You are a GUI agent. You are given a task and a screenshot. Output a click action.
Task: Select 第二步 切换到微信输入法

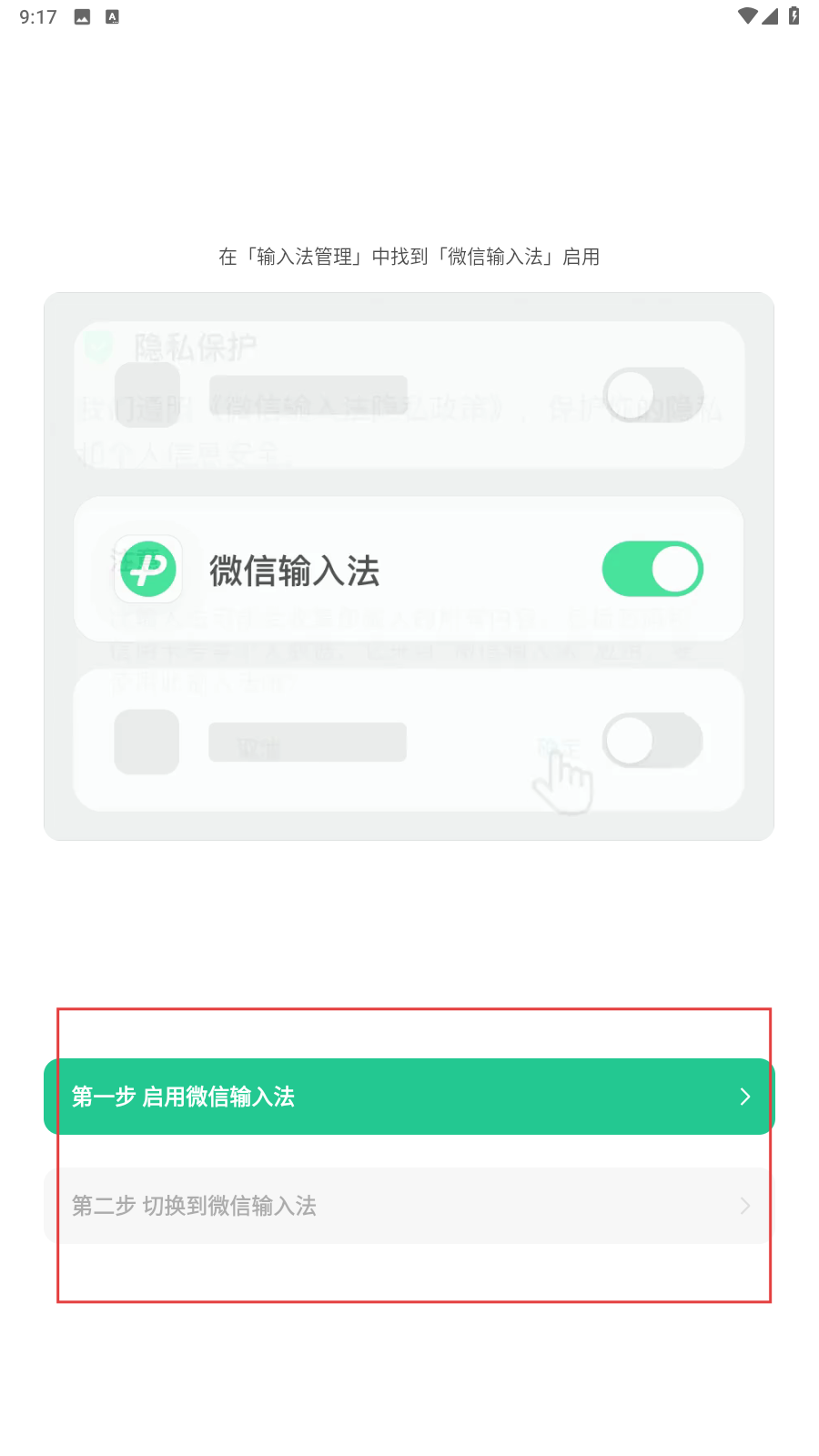point(409,1206)
